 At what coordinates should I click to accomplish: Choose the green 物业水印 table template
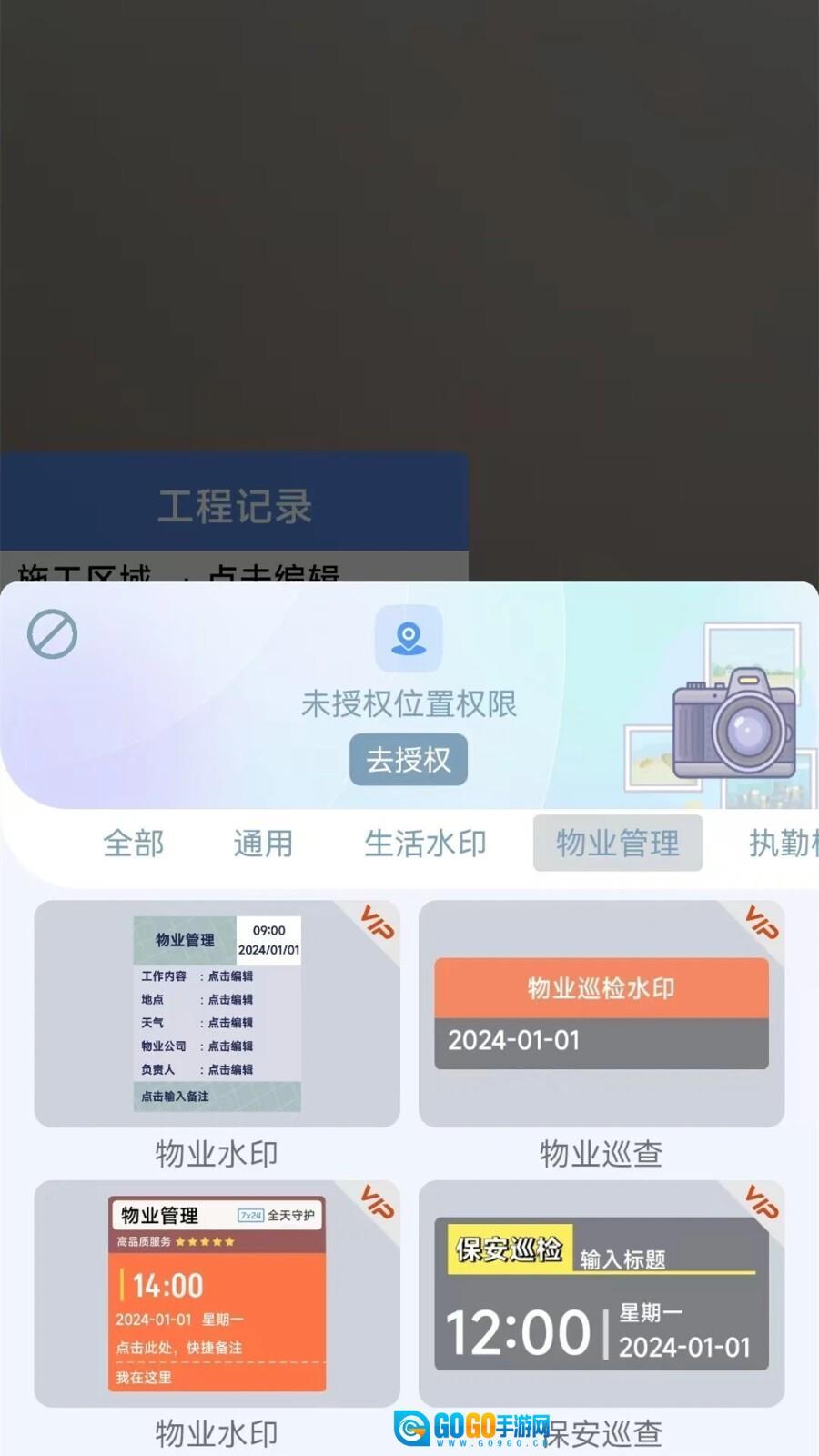pyautogui.click(x=217, y=1014)
